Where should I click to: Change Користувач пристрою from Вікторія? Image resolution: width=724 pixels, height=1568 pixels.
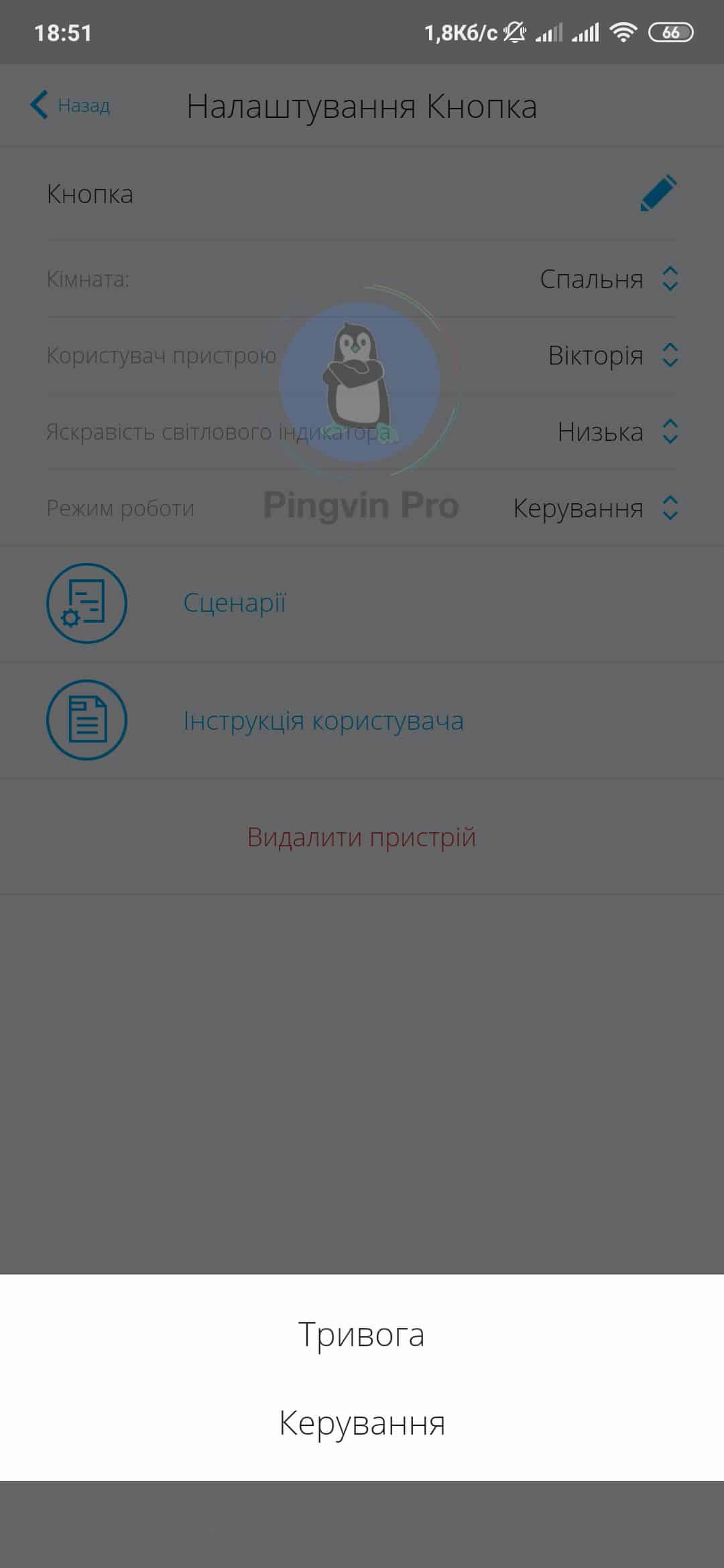613,355
